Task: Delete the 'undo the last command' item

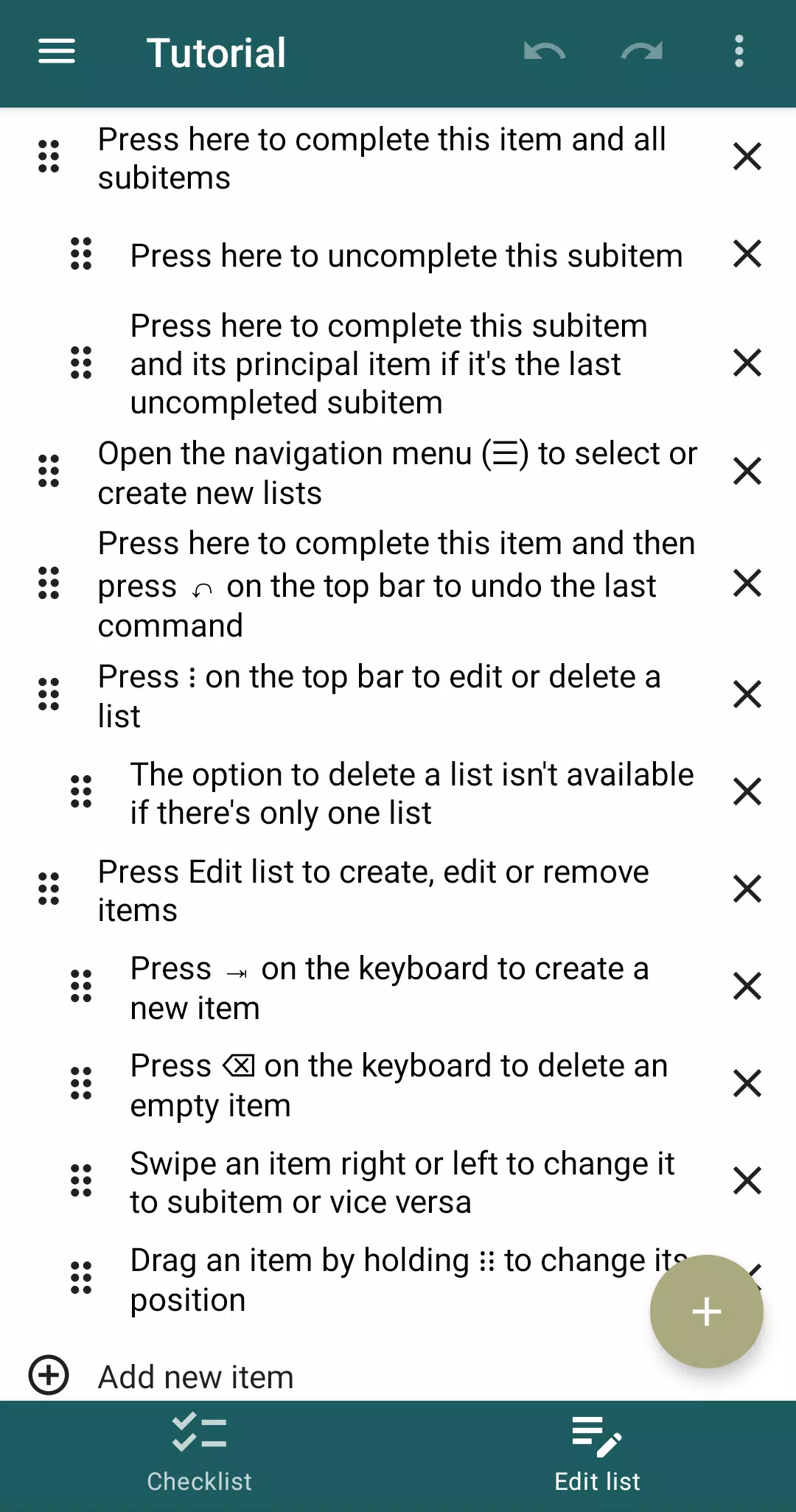Action: pos(747,584)
